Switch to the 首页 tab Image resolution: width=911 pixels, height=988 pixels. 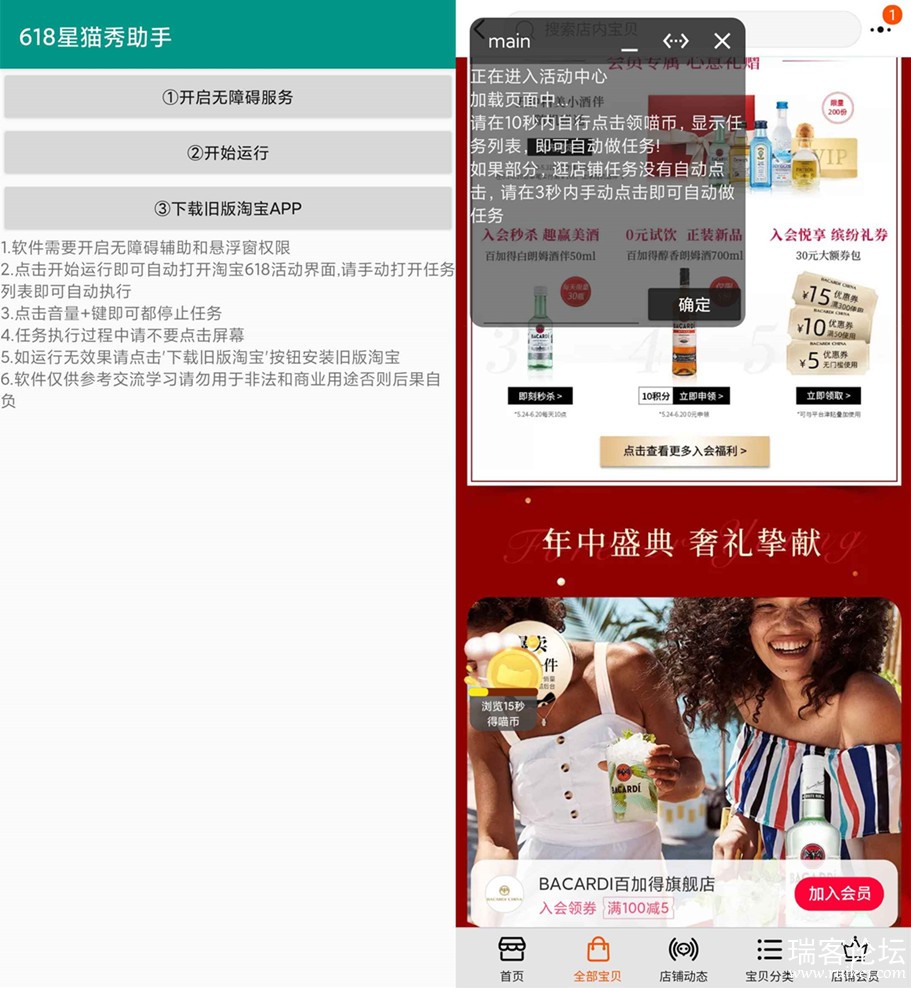pos(511,959)
